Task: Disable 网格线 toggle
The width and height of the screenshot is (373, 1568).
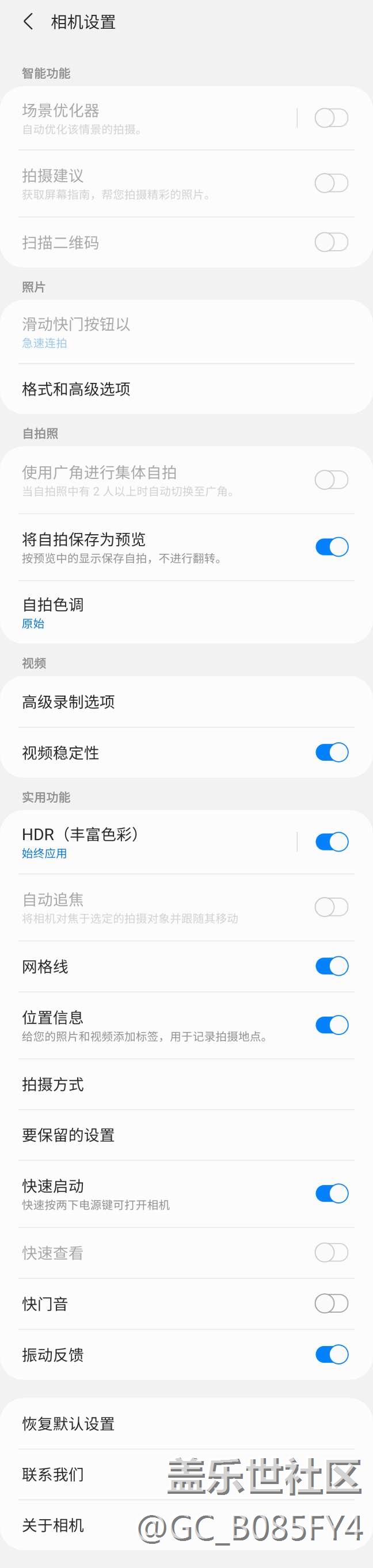Action: pyautogui.click(x=332, y=966)
